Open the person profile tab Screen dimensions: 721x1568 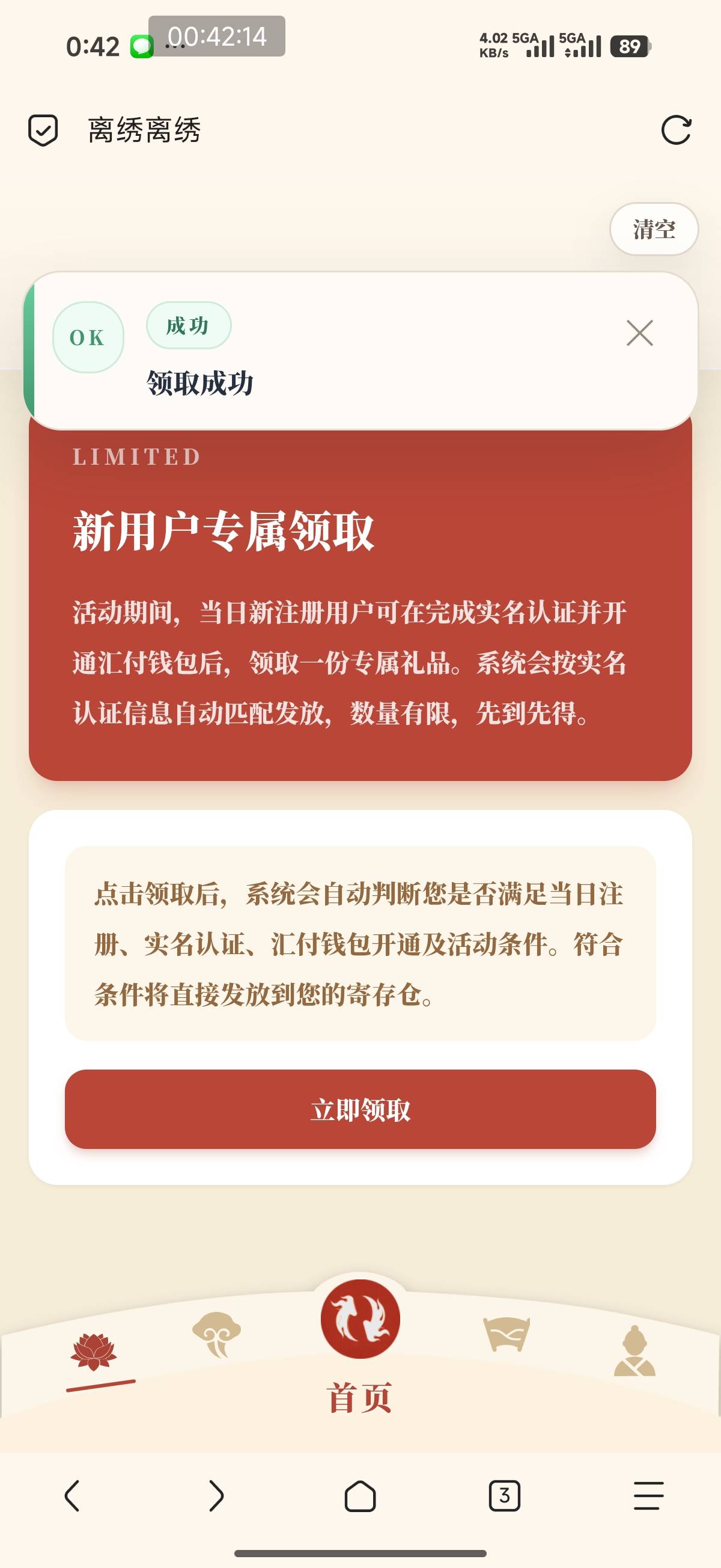634,1351
